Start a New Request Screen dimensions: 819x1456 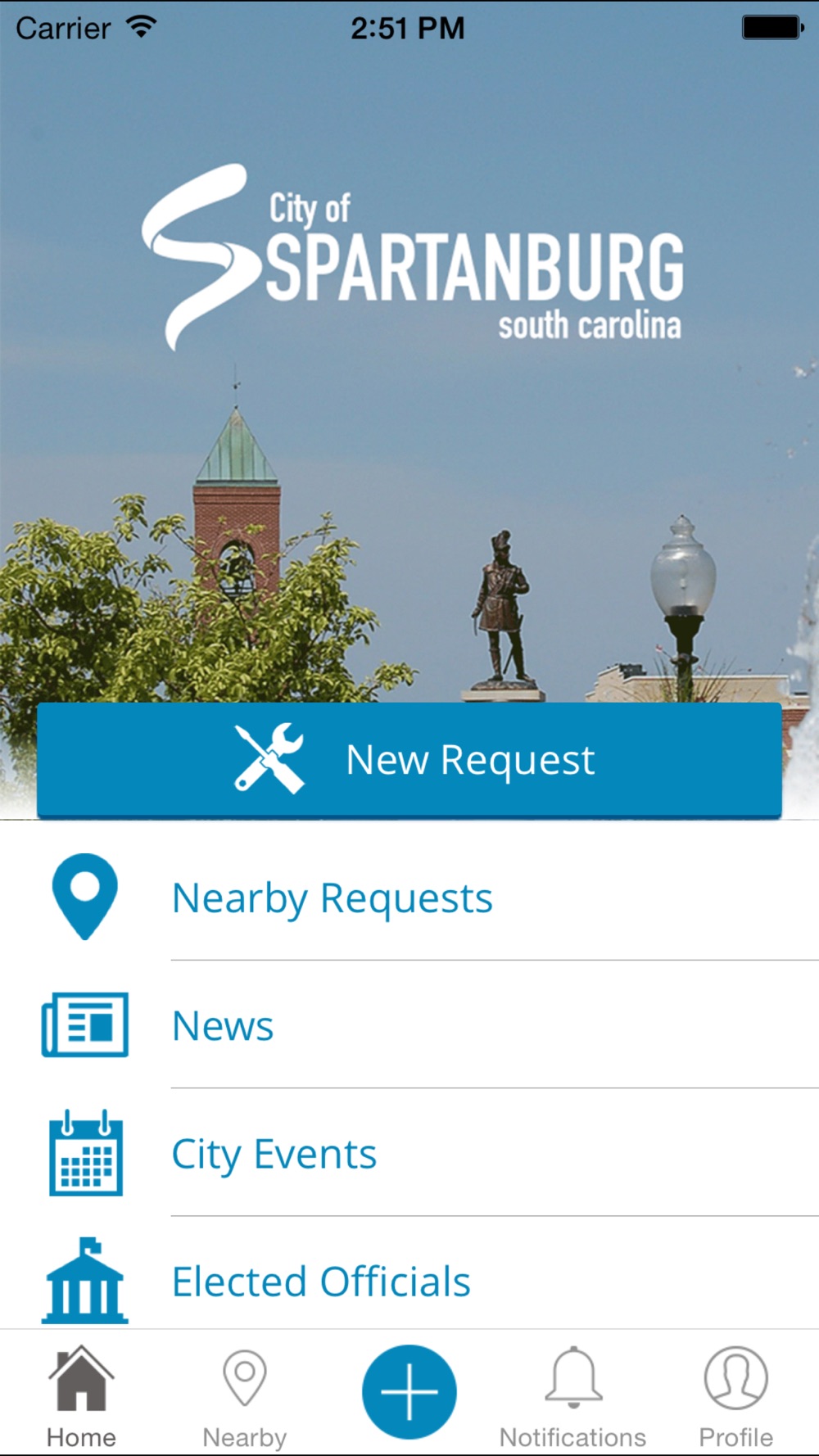(x=409, y=759)
